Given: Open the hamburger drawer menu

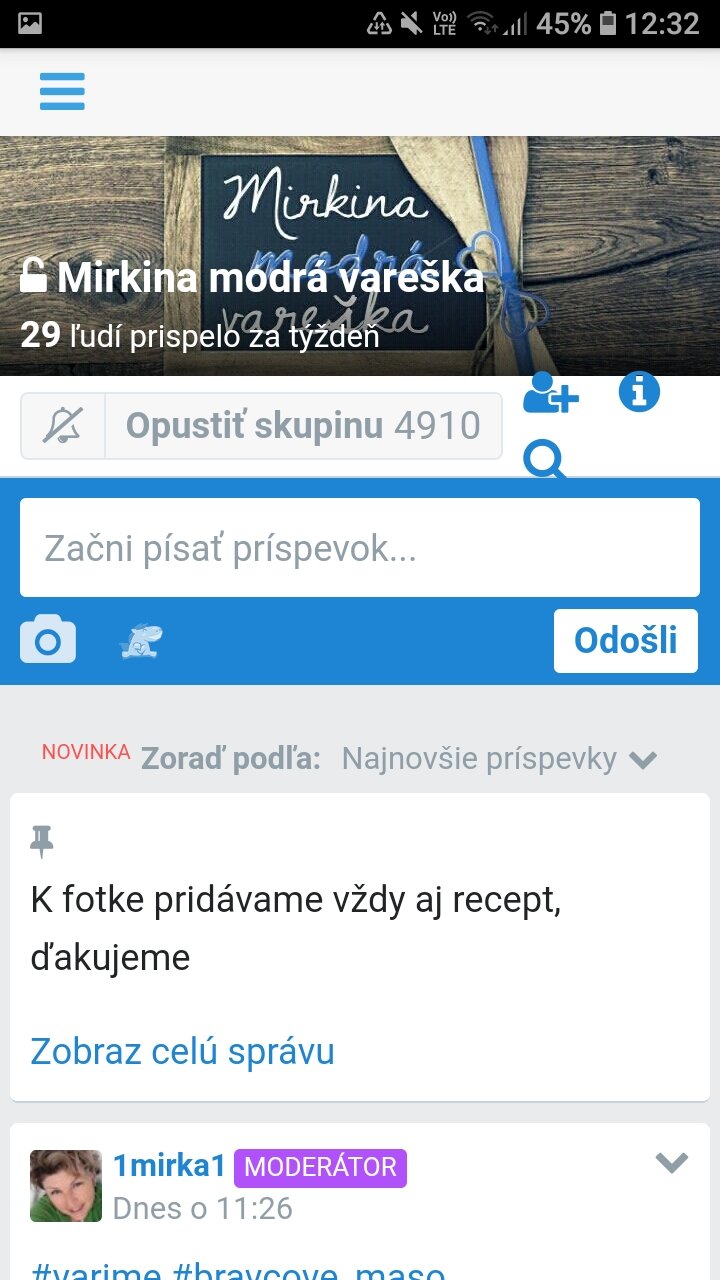Looking at the screenshot, I should pyautogui.click(x=62, y=92).
